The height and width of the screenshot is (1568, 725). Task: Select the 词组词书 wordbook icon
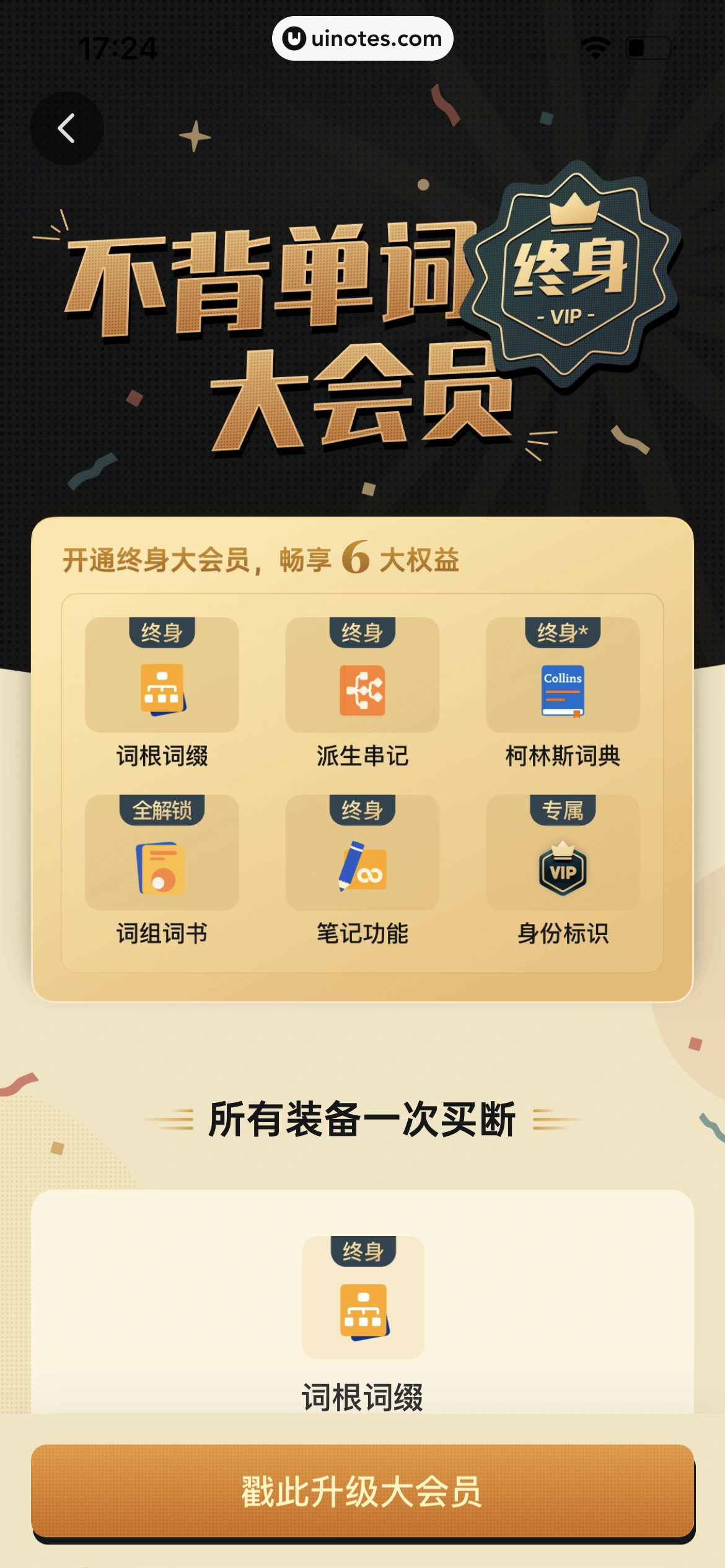click(162, 867)
